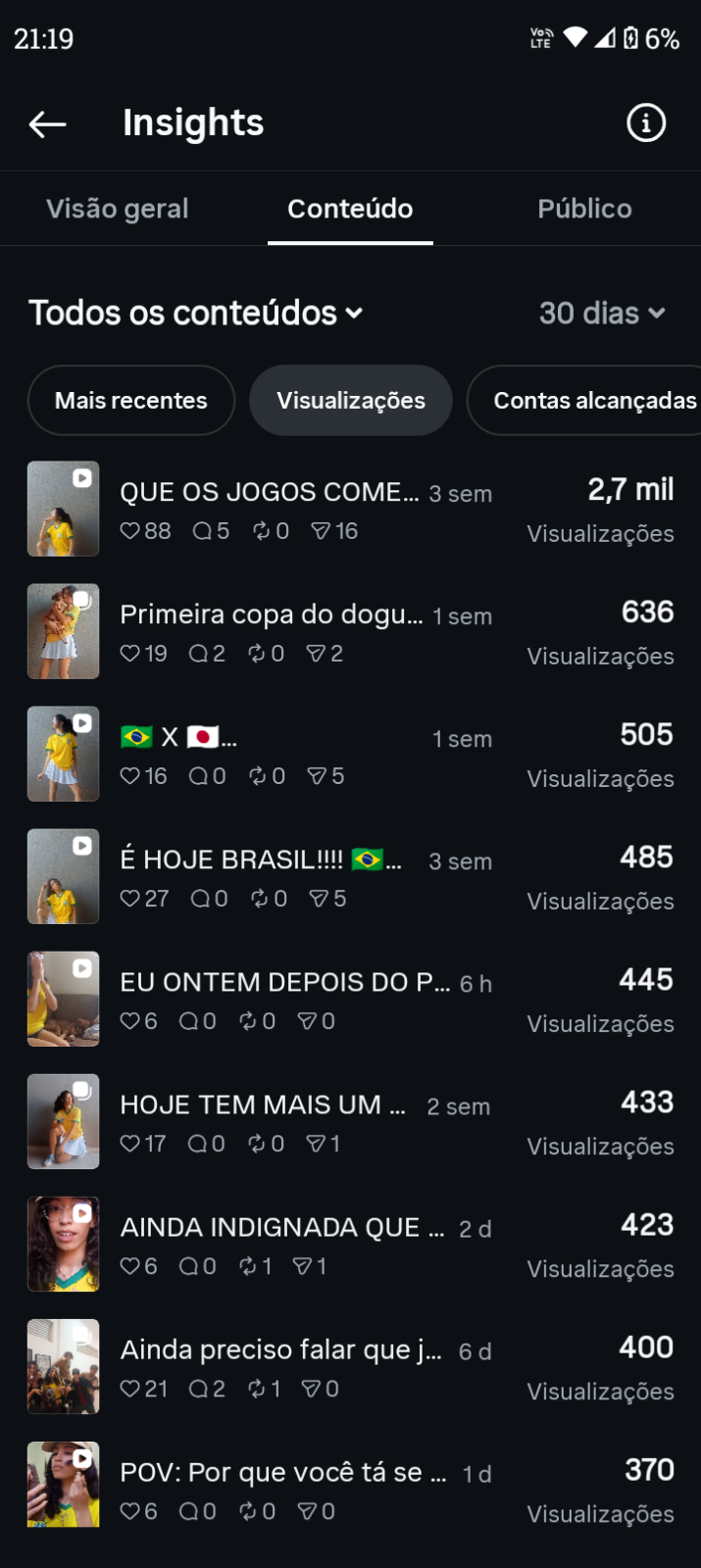Open the Brazil X Japan flags post
Image resolution: width=701 pixels, height=1568 pixels.
click(350, 755)
